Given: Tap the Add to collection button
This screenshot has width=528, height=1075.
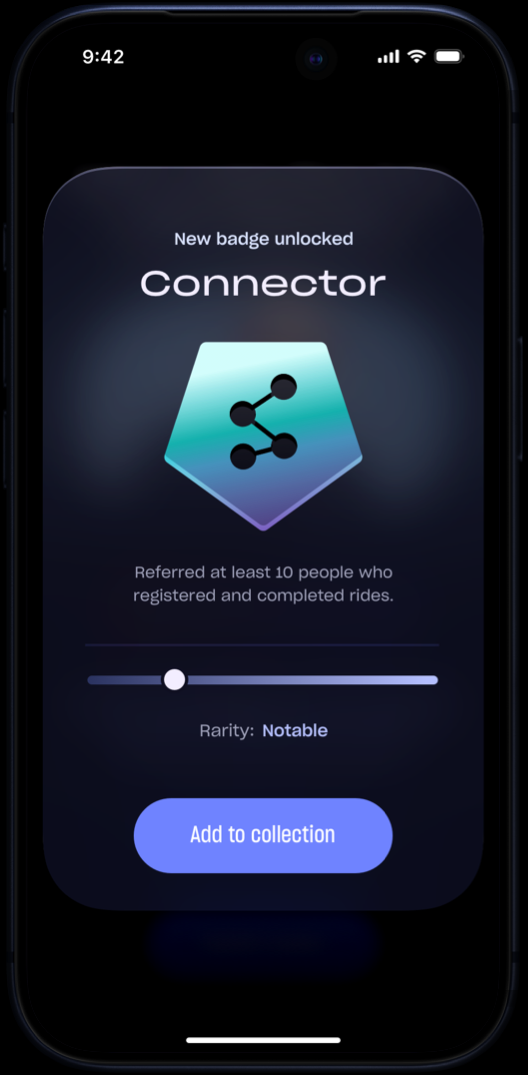Looking at the screenshot, I should 263,835.
